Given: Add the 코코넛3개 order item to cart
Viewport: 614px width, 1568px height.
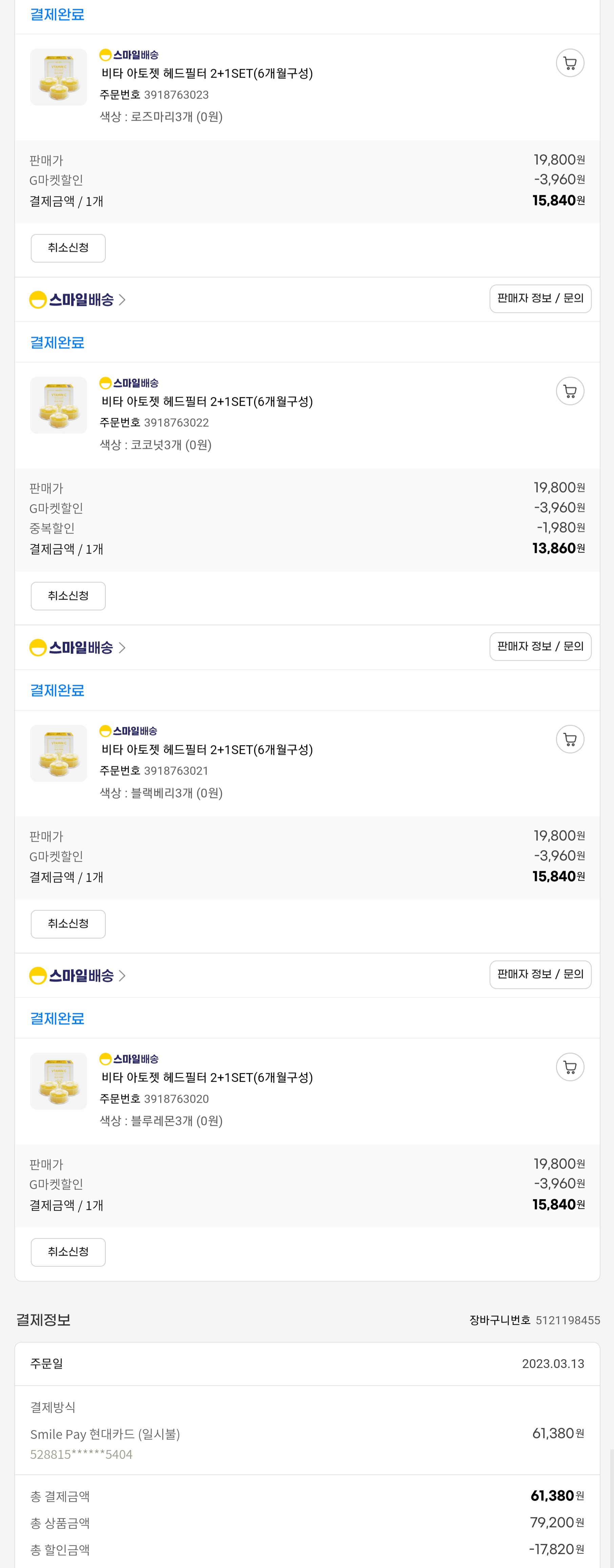Looking at the screenshot, I should [x=570, y=391].
